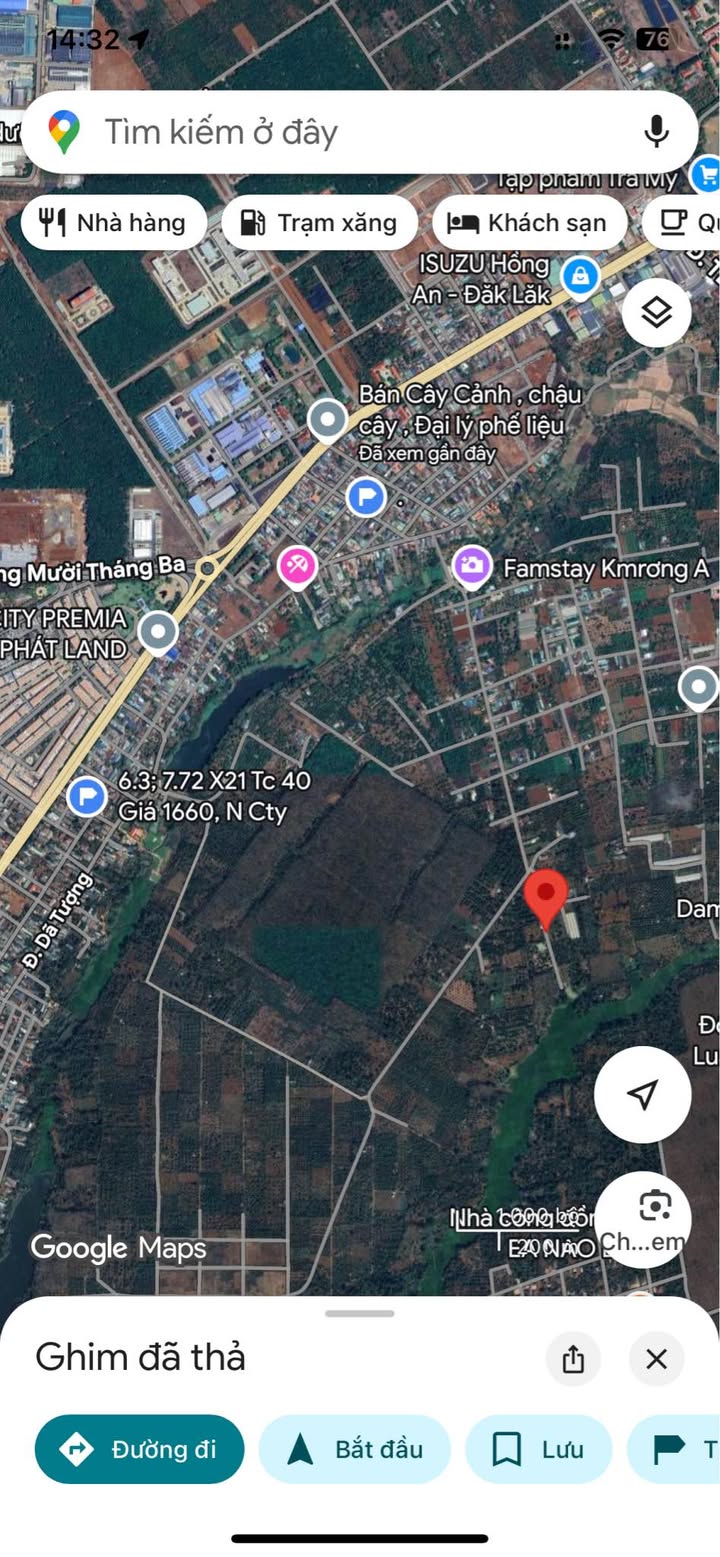Select the "Nhà hàng" chip
This screenshot has height=1557, width=720.
[114, 222]
